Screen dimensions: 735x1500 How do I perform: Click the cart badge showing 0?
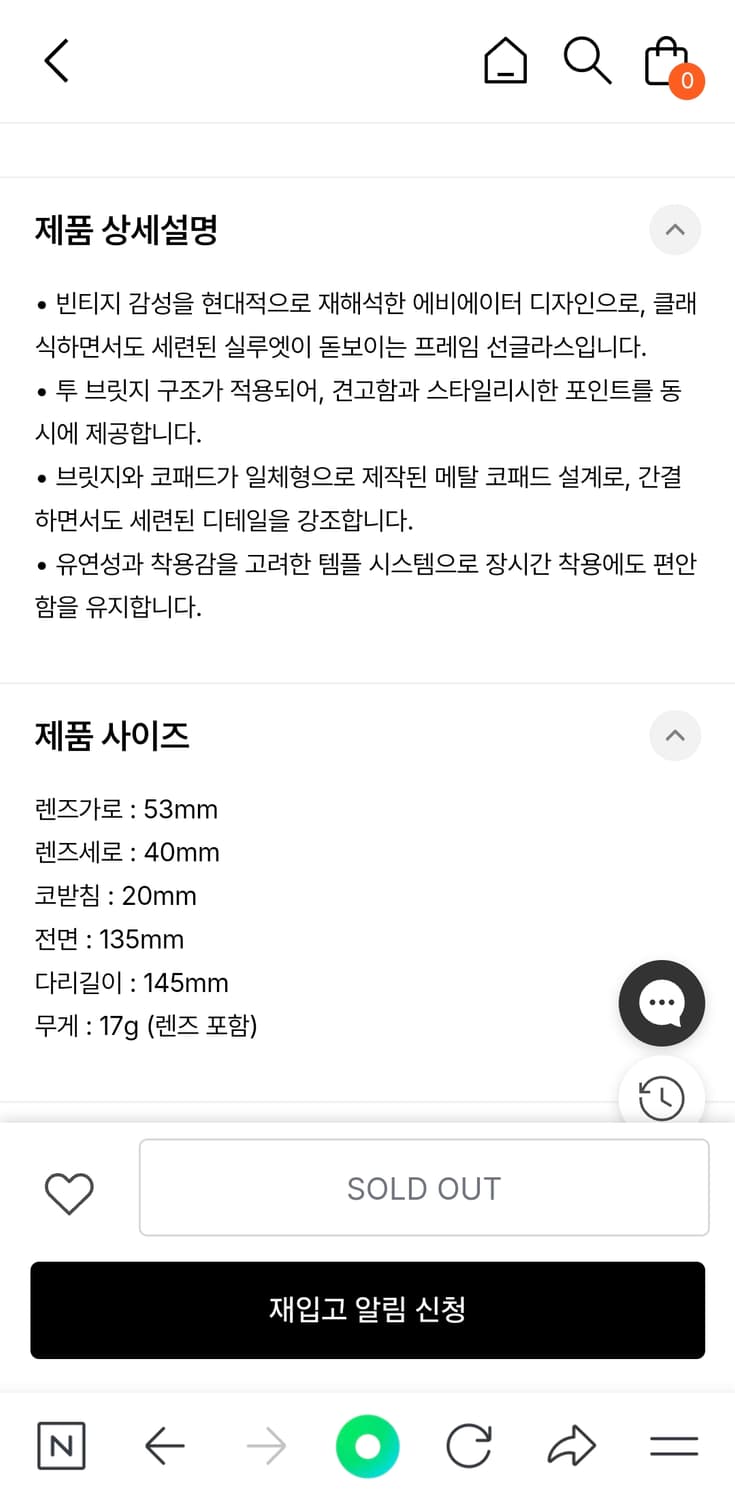pos(686,83)
